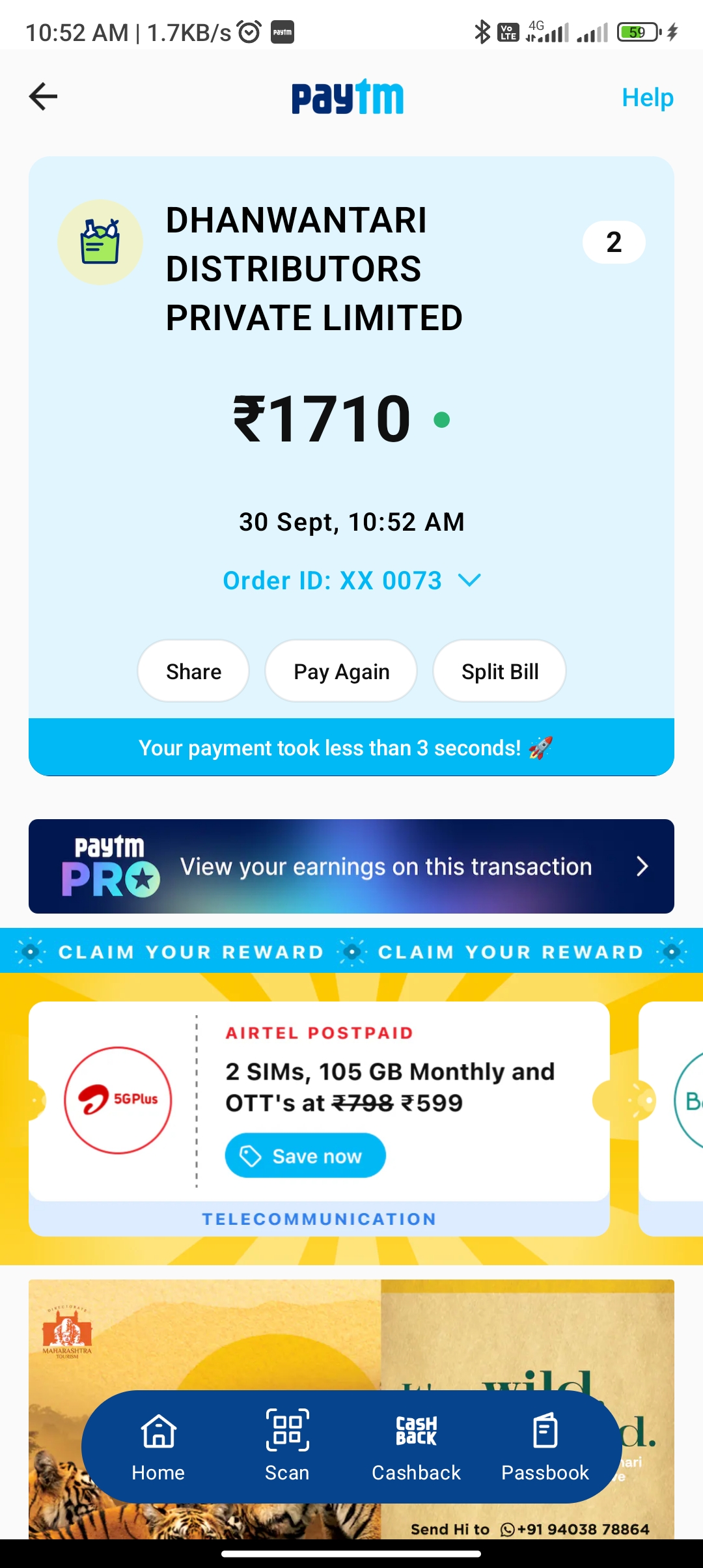Viewport: 703px width, 1568px height.
Task: Tap Save now on Airtel Postpaid offer
Action: (x=305, y=1156)
